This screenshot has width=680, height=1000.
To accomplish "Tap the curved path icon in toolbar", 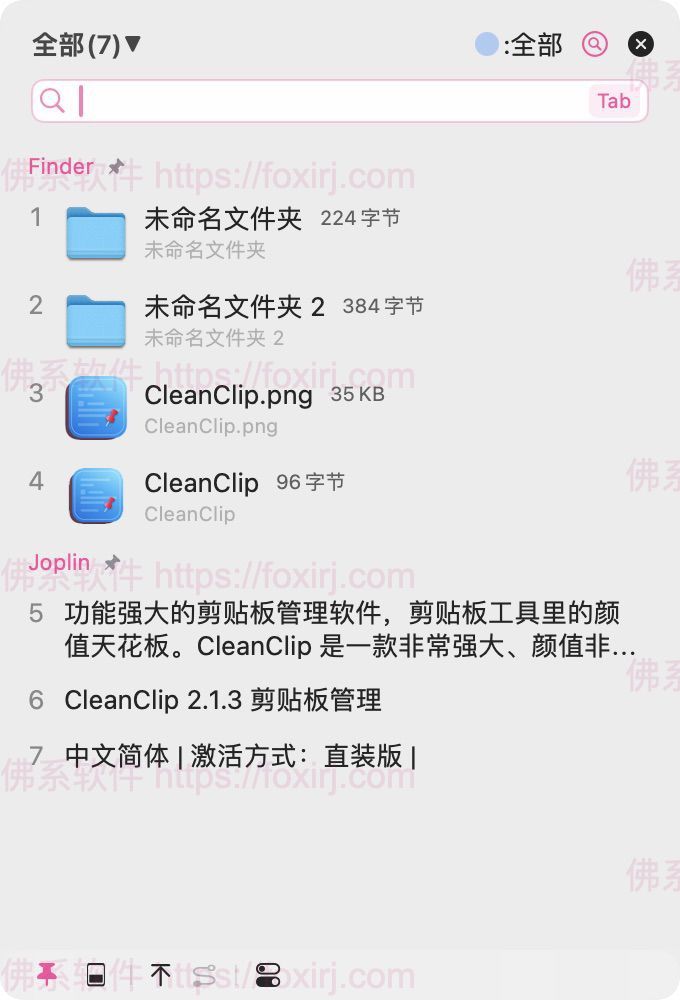I will (204, 974).
